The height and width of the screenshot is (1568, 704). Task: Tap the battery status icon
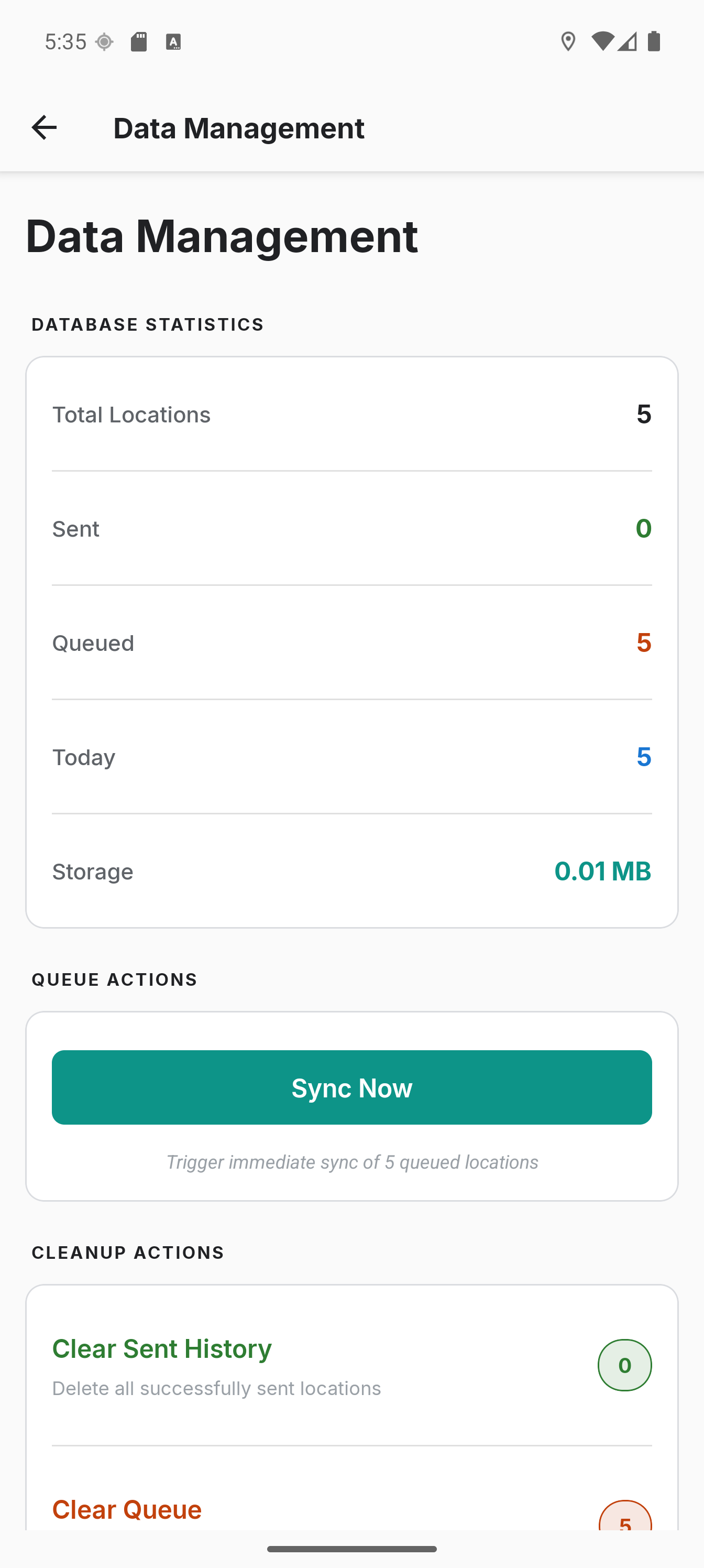coord(655,41)
